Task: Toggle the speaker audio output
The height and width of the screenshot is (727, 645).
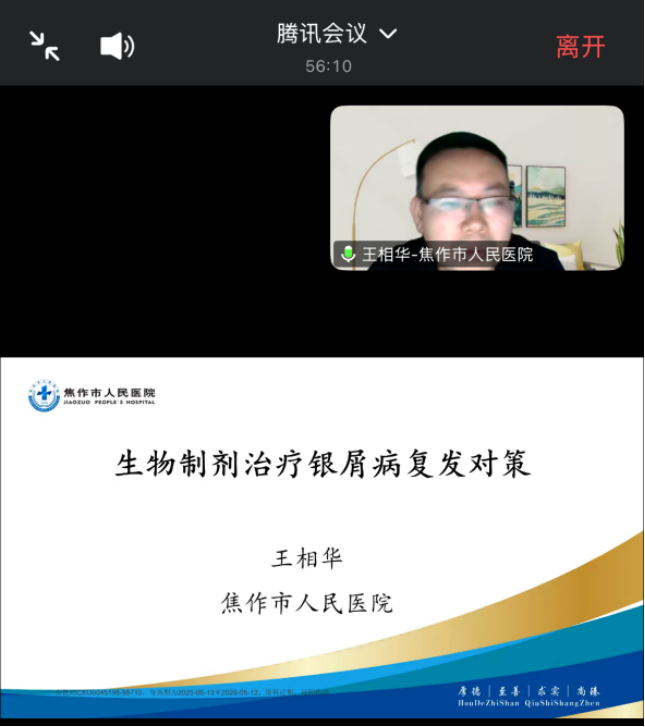Action: 117,46
